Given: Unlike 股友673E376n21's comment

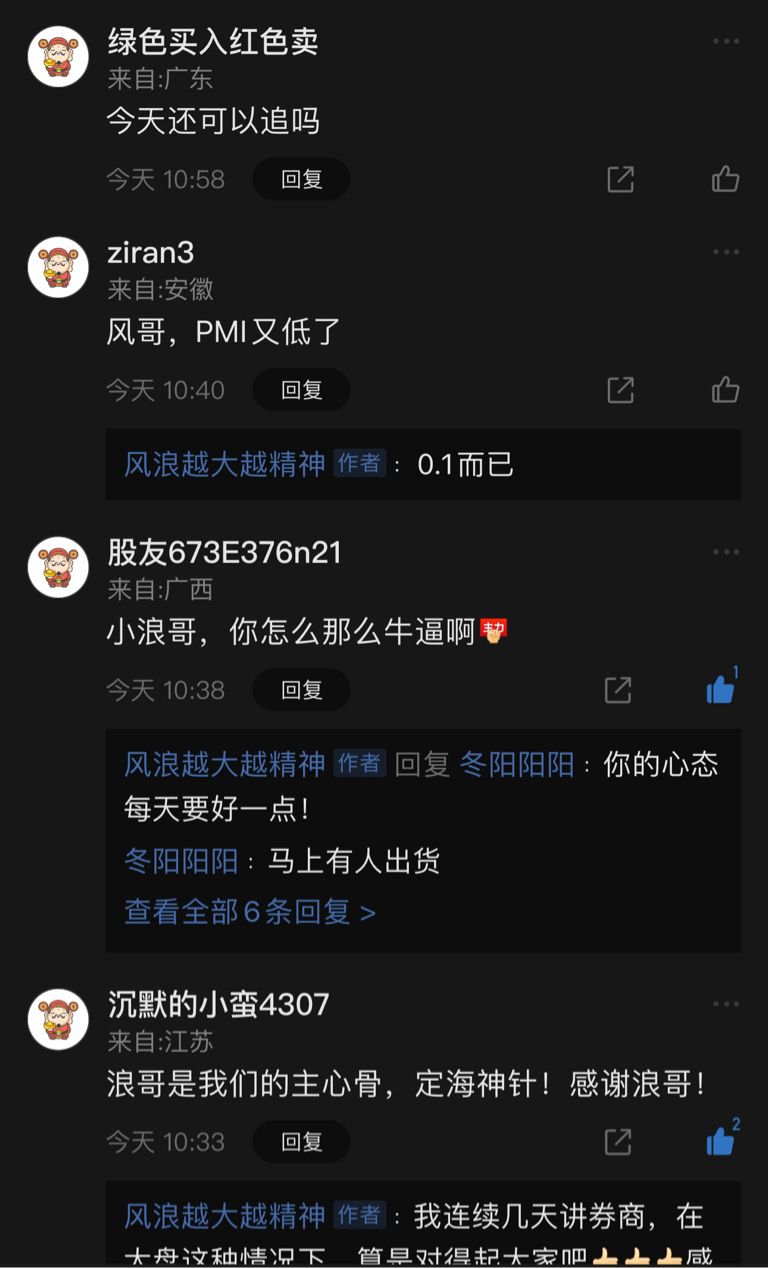Looking at the screenshot, I should [x=721, y=689].
